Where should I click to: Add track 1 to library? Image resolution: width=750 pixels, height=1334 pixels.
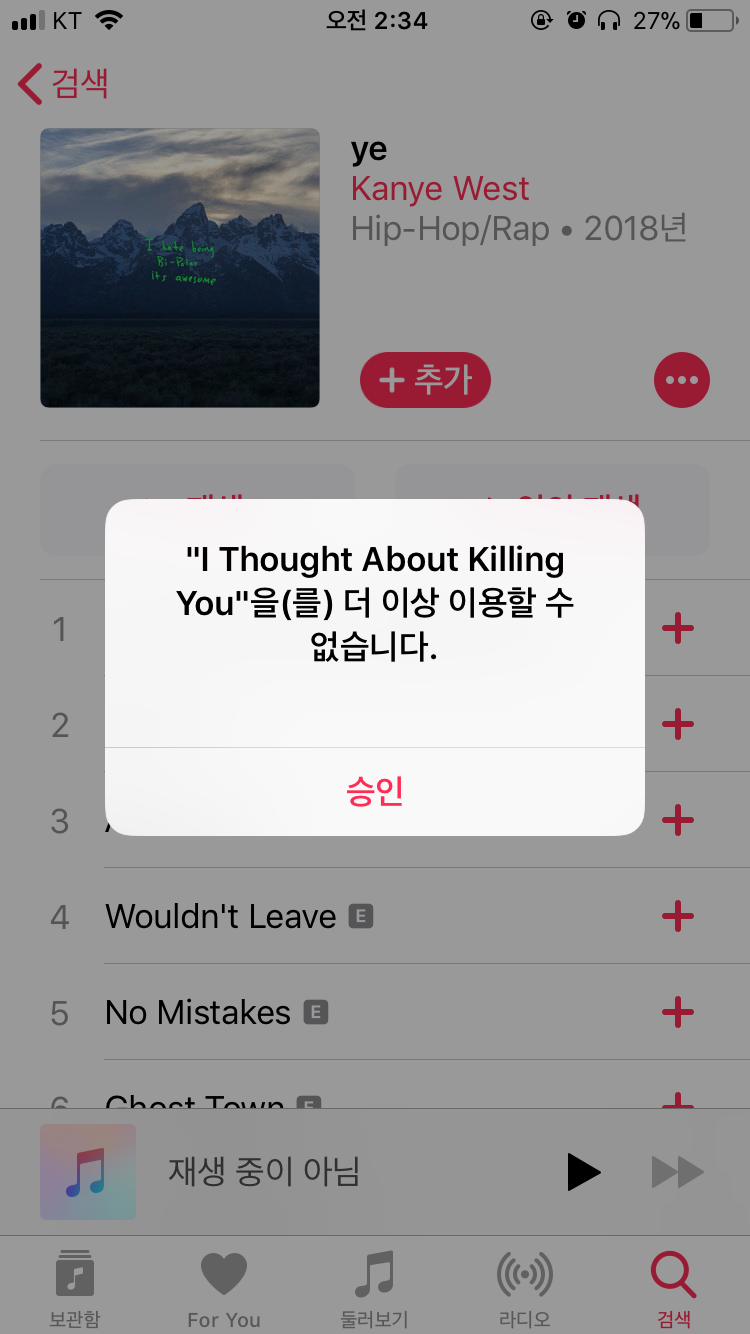[x=678, y=628]
